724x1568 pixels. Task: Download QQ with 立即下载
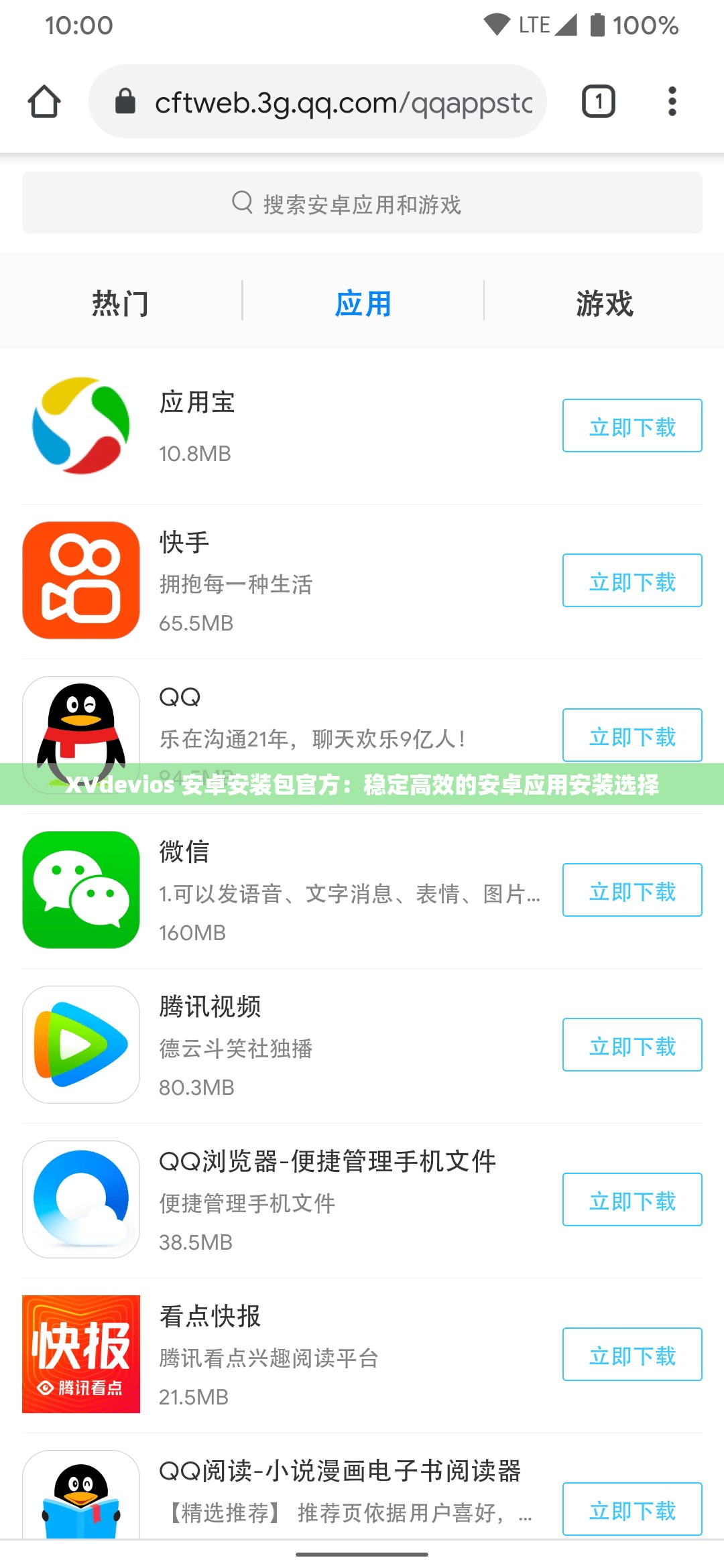pos(631,735)
